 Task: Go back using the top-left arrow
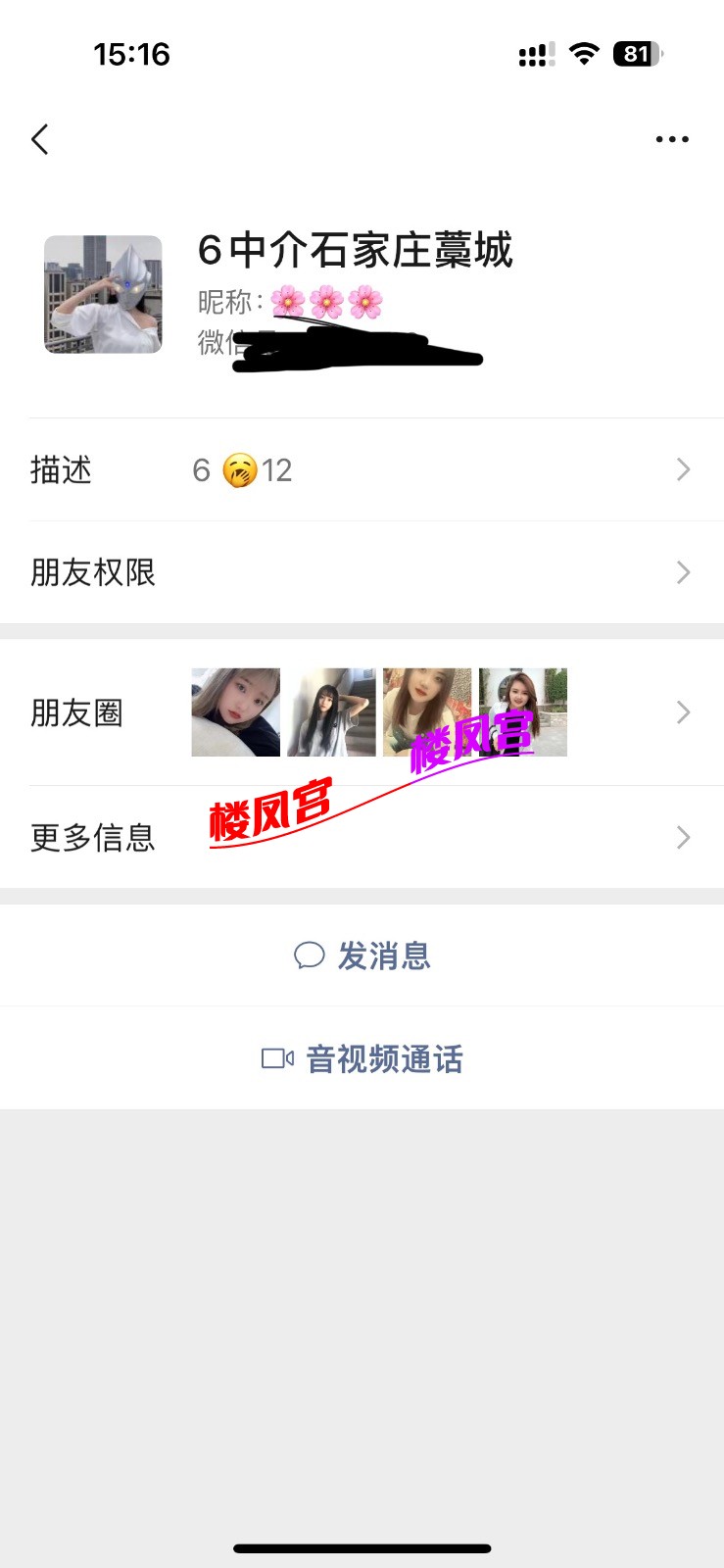[x=40, y=139]
